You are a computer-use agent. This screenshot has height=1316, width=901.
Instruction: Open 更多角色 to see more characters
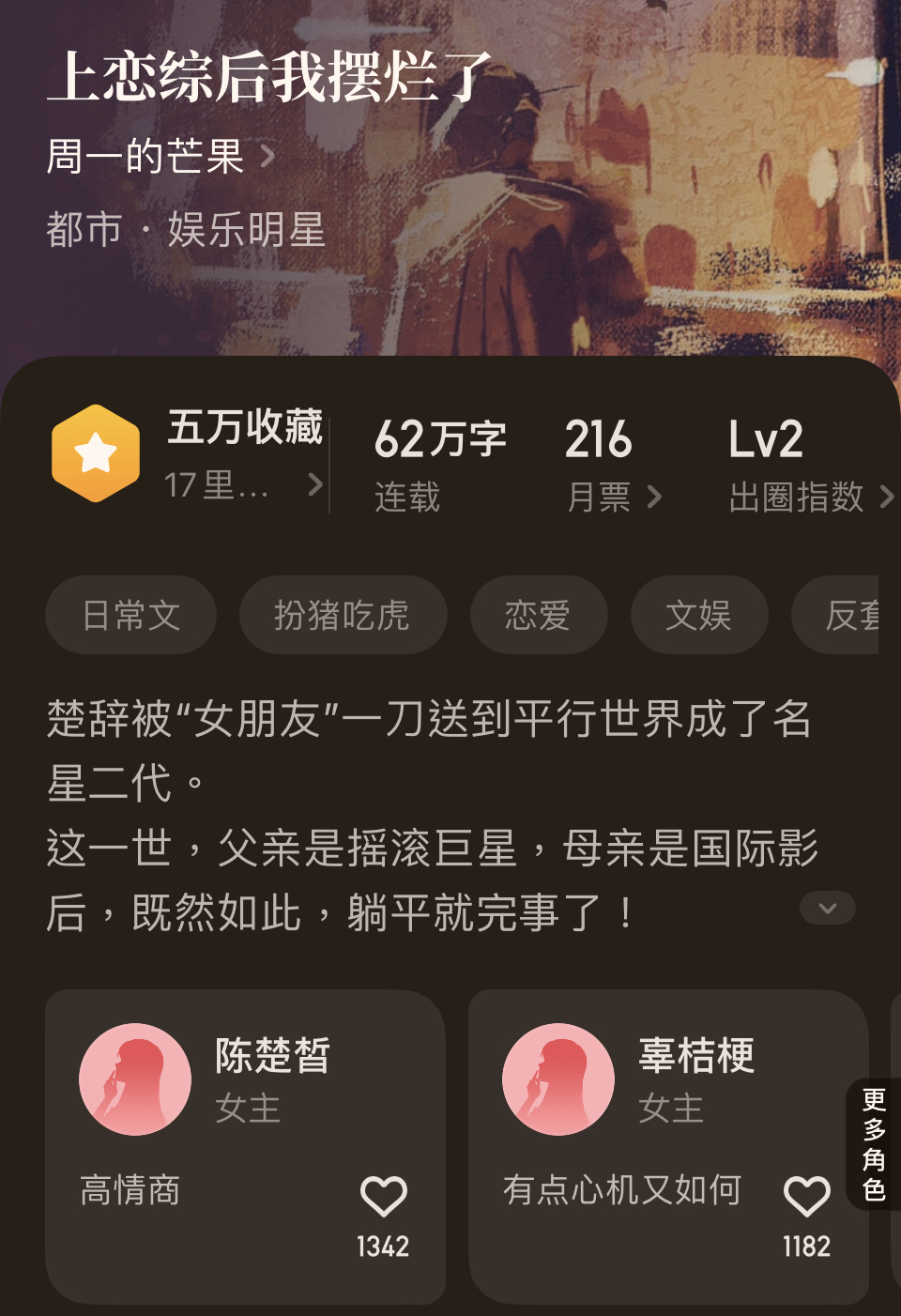click(x=874, y=1145)
